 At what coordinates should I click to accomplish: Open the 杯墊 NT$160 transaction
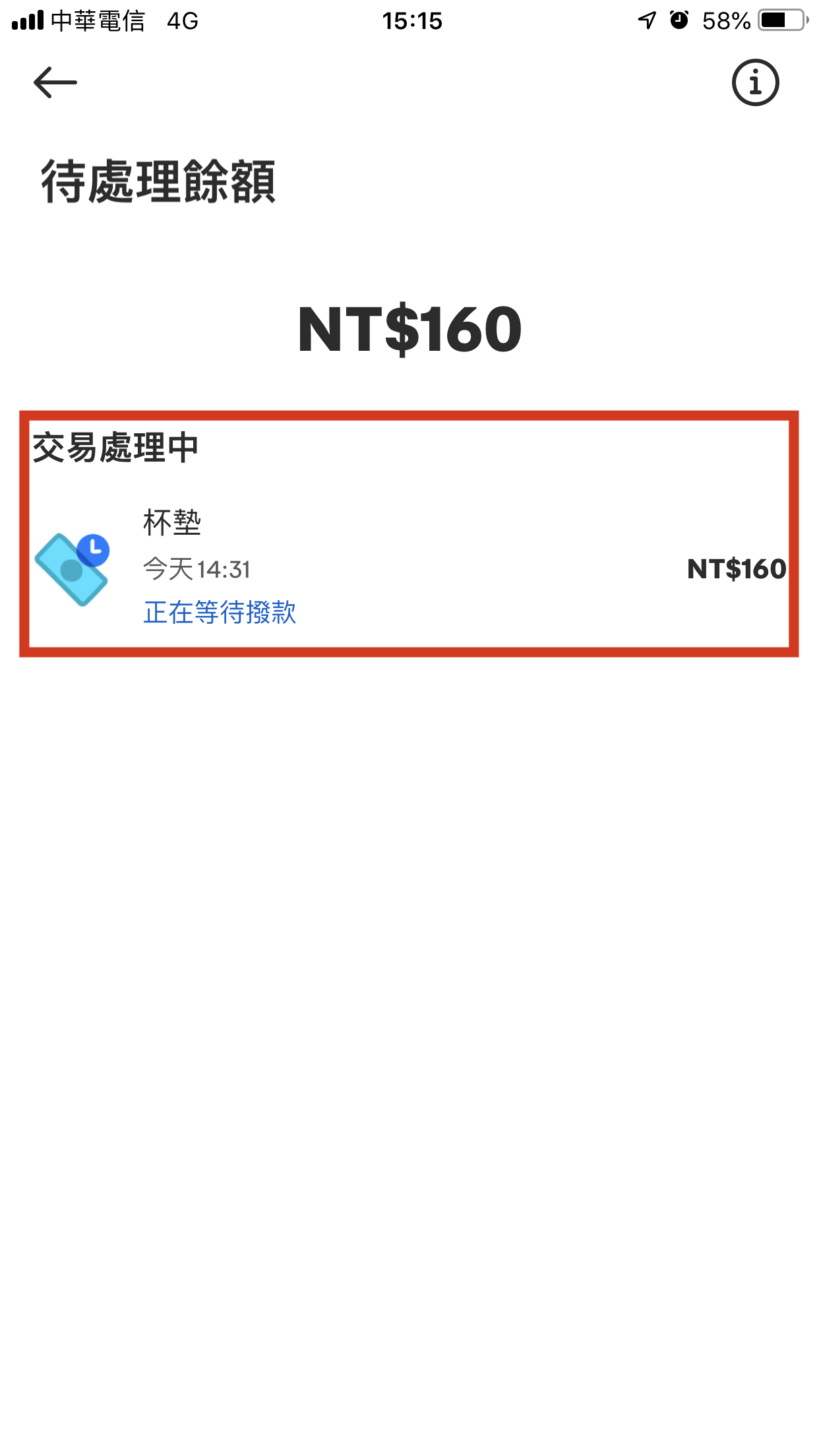pos(409,568)
